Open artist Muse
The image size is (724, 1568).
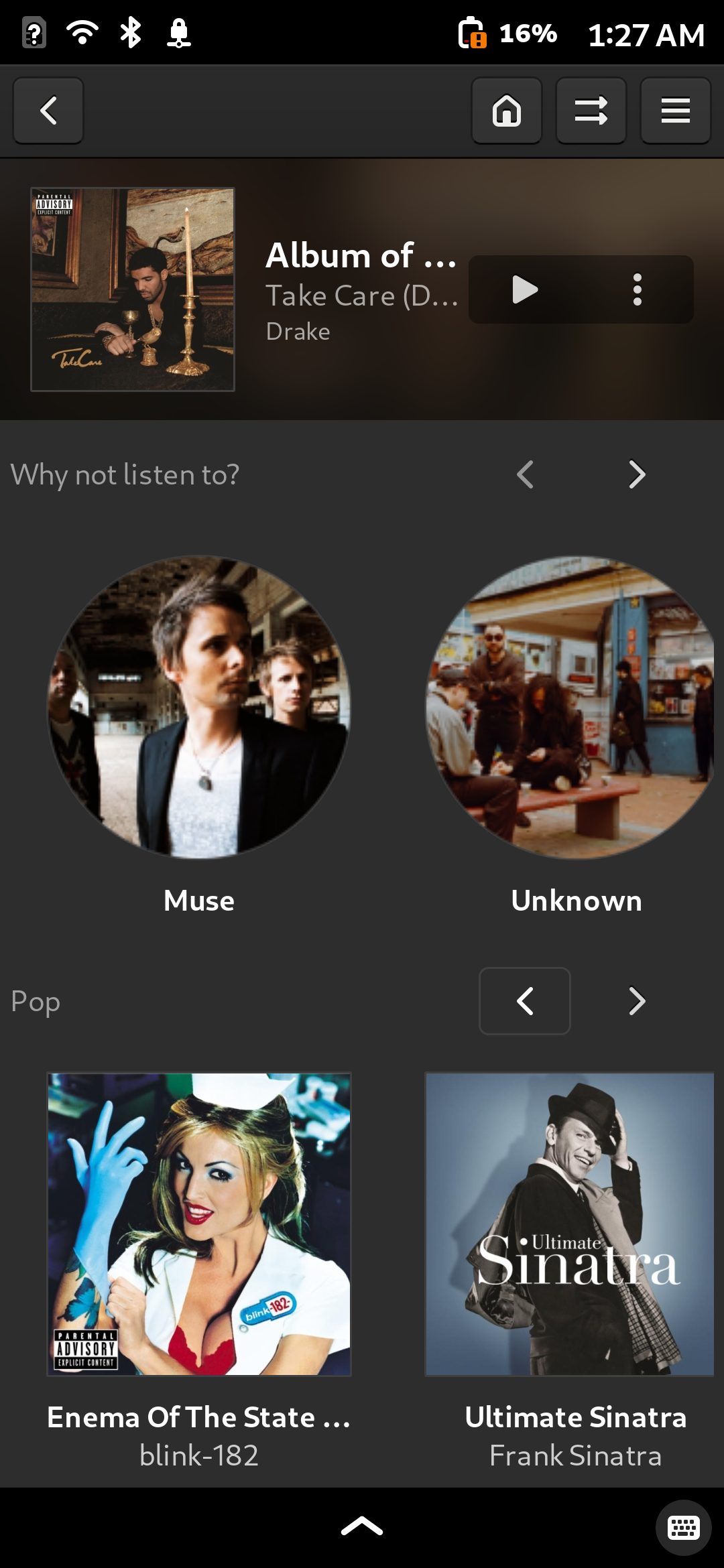[199, 708]
